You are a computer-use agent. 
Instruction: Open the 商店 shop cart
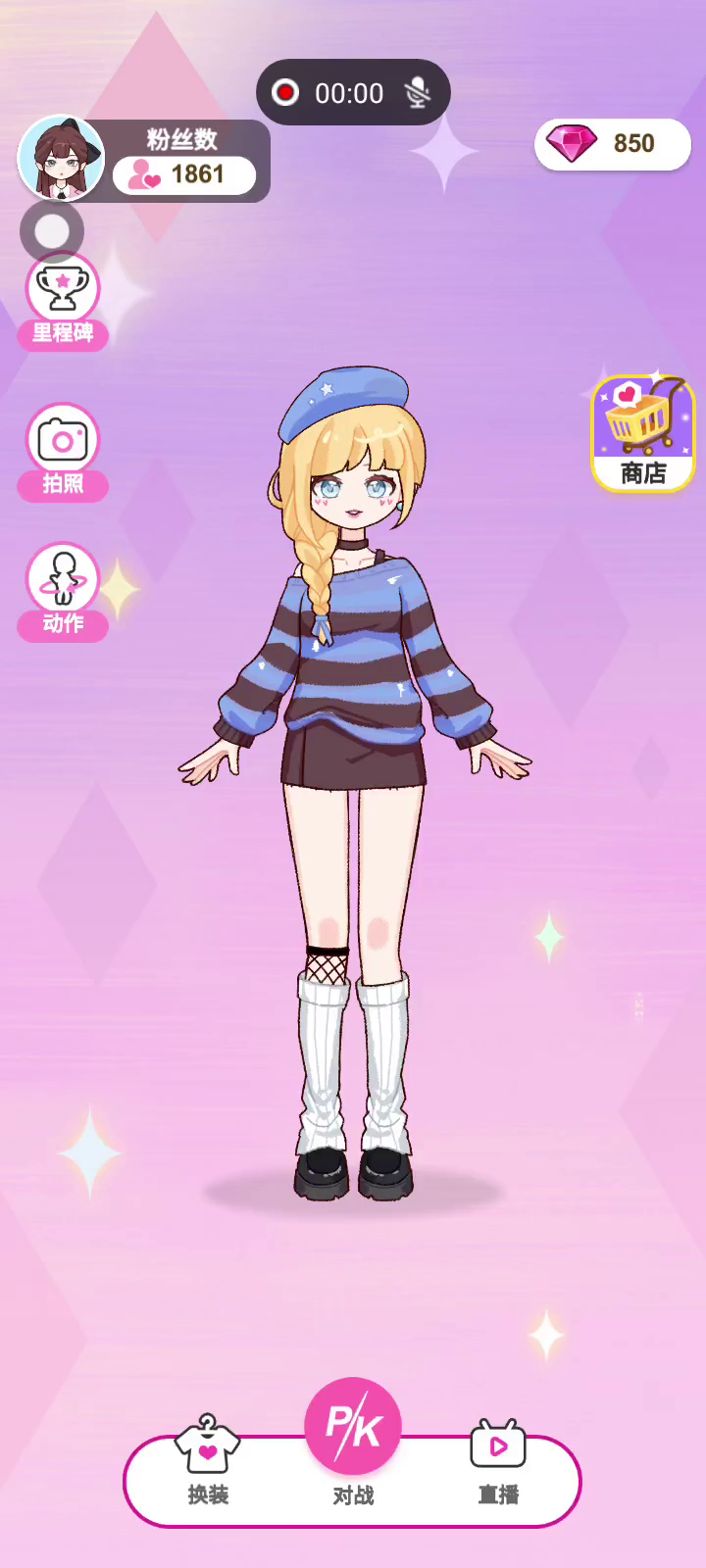click(642, 433)
